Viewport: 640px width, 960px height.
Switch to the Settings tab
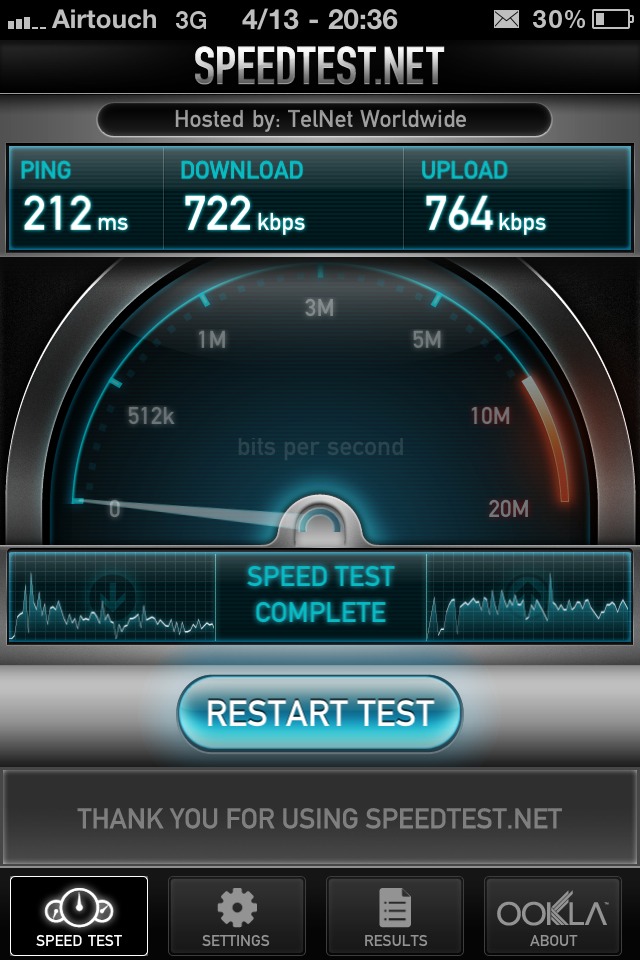(236, 916)
